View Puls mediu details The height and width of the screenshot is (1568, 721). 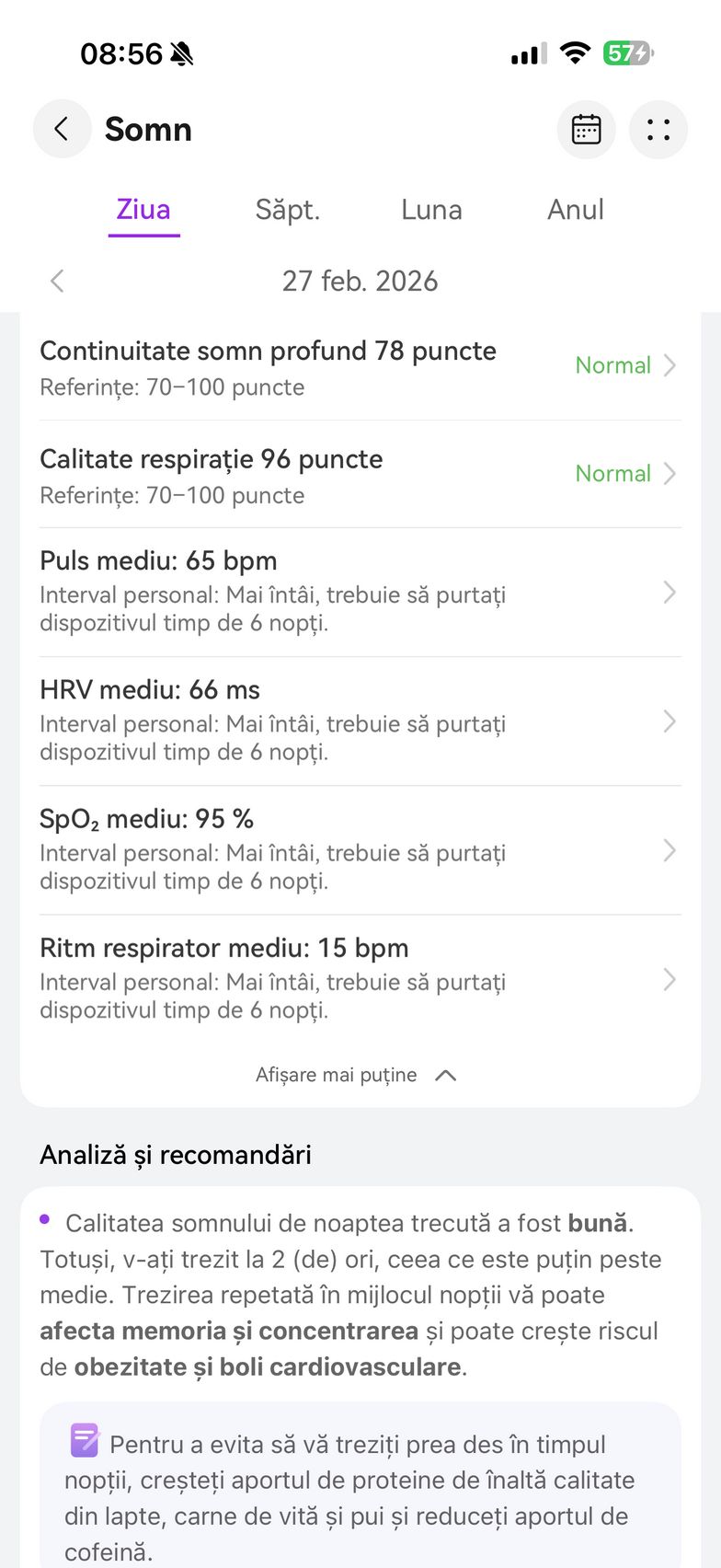(360, 592)
